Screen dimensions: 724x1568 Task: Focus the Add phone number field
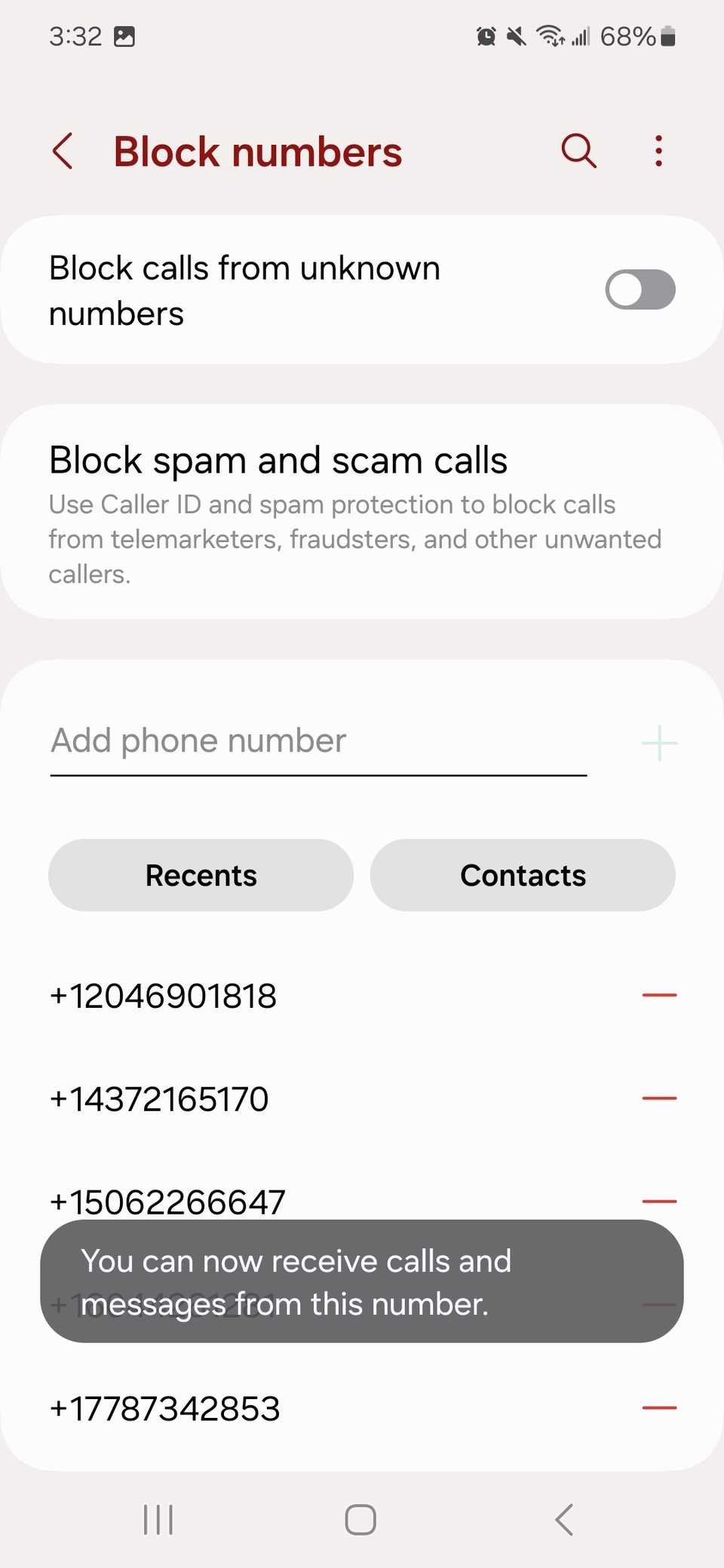coord(318,742)
